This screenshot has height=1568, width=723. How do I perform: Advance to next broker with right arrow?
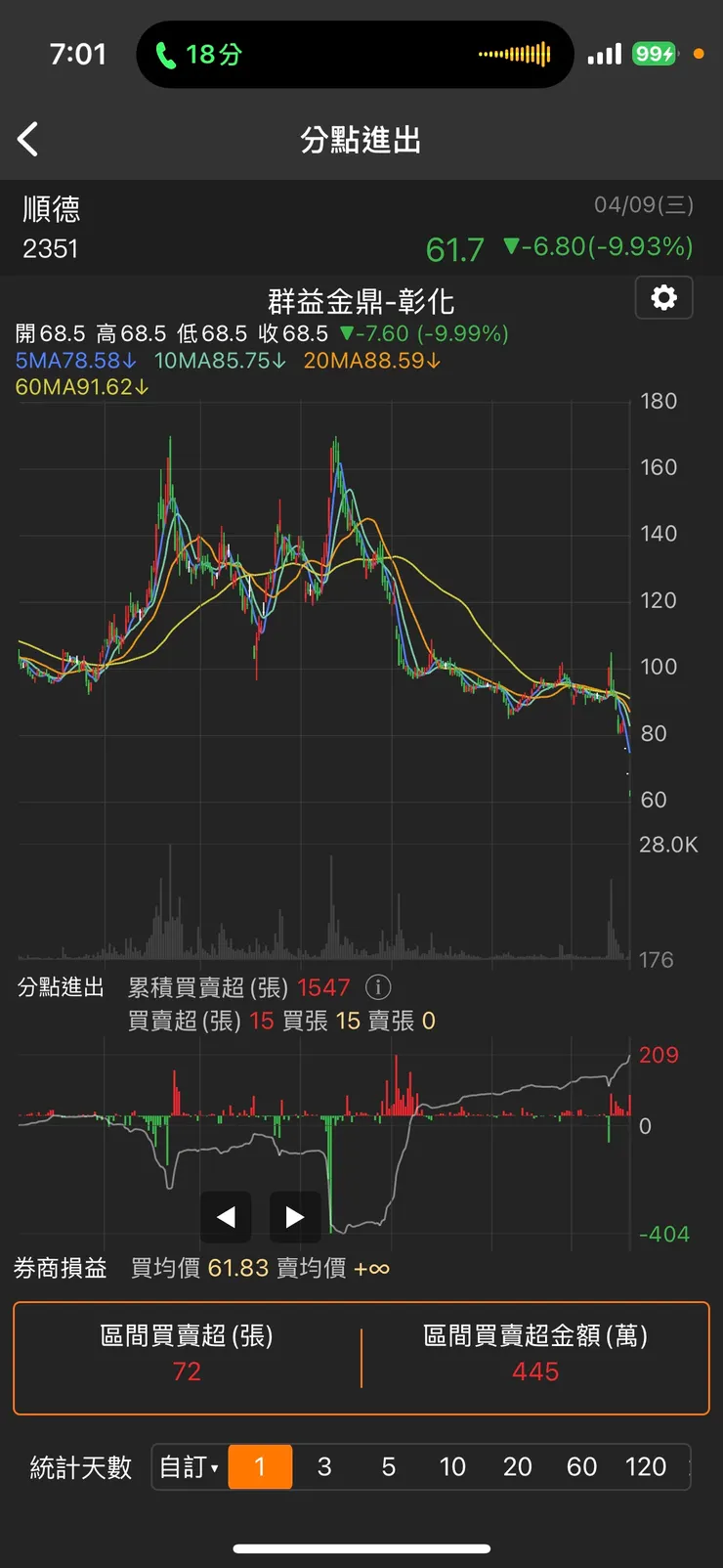[294, 1217]
